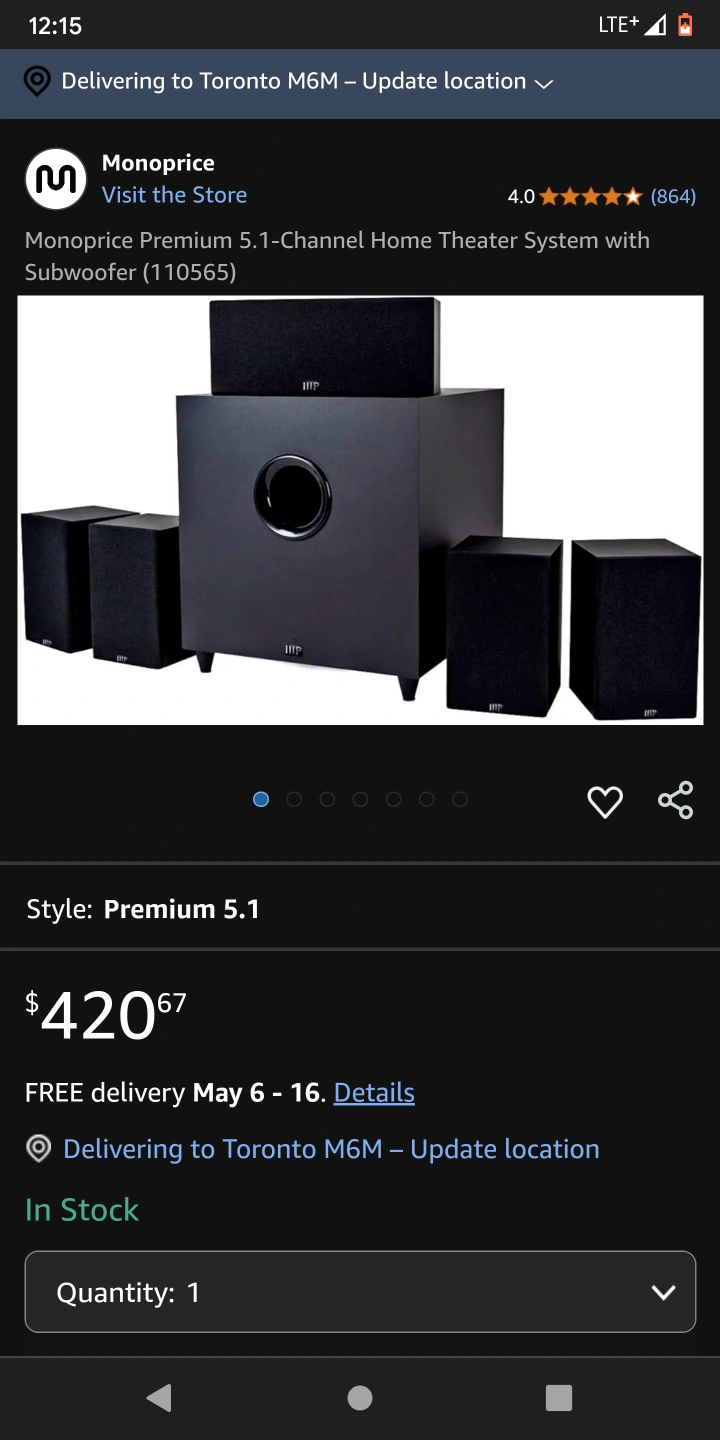Viewport: 720px width, 1440px height.
Task: Open the Premium 5.1 style selector
Action: (360, 908)
